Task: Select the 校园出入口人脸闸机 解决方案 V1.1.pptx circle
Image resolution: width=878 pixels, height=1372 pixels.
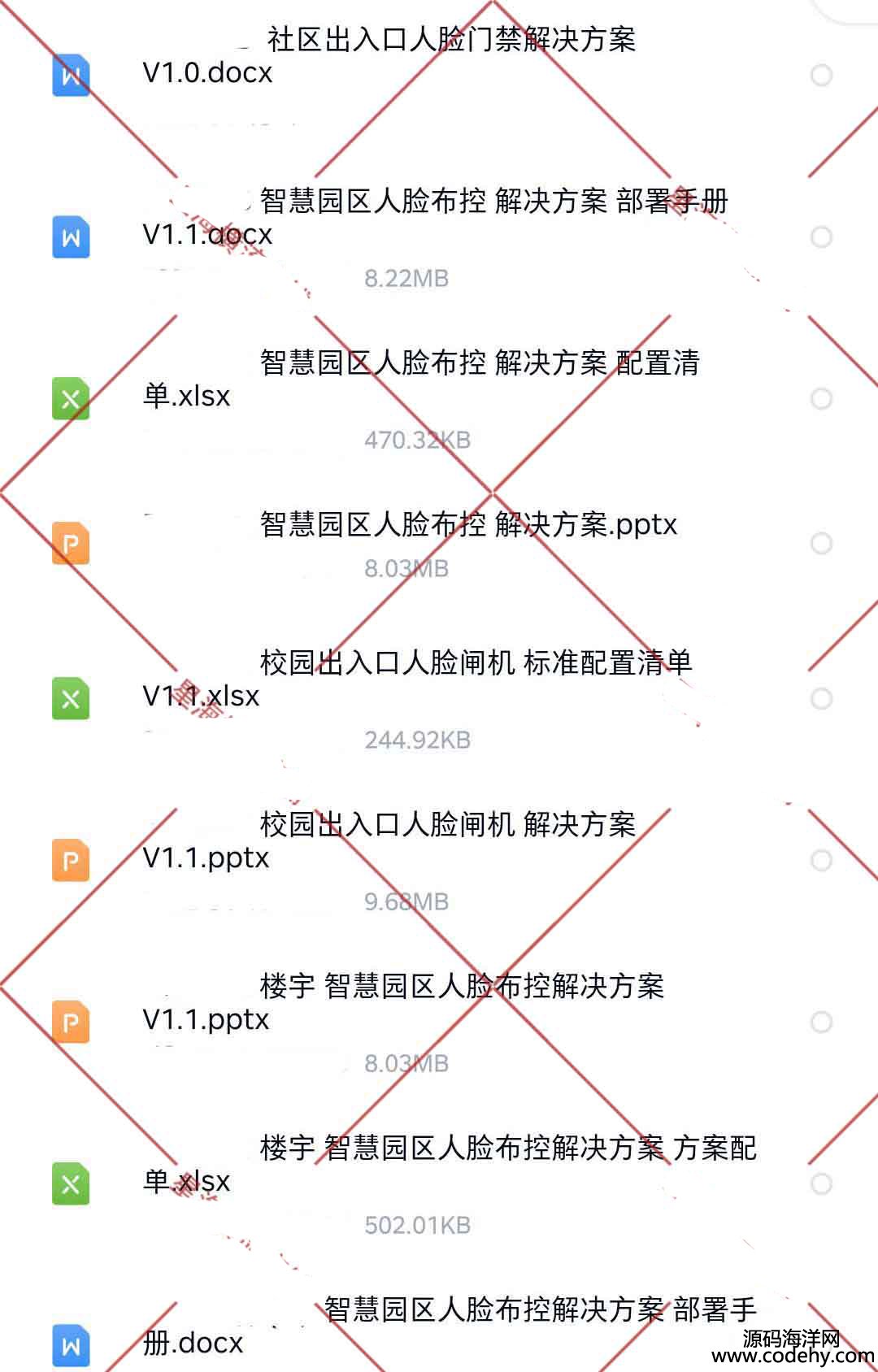Action: 821,861
